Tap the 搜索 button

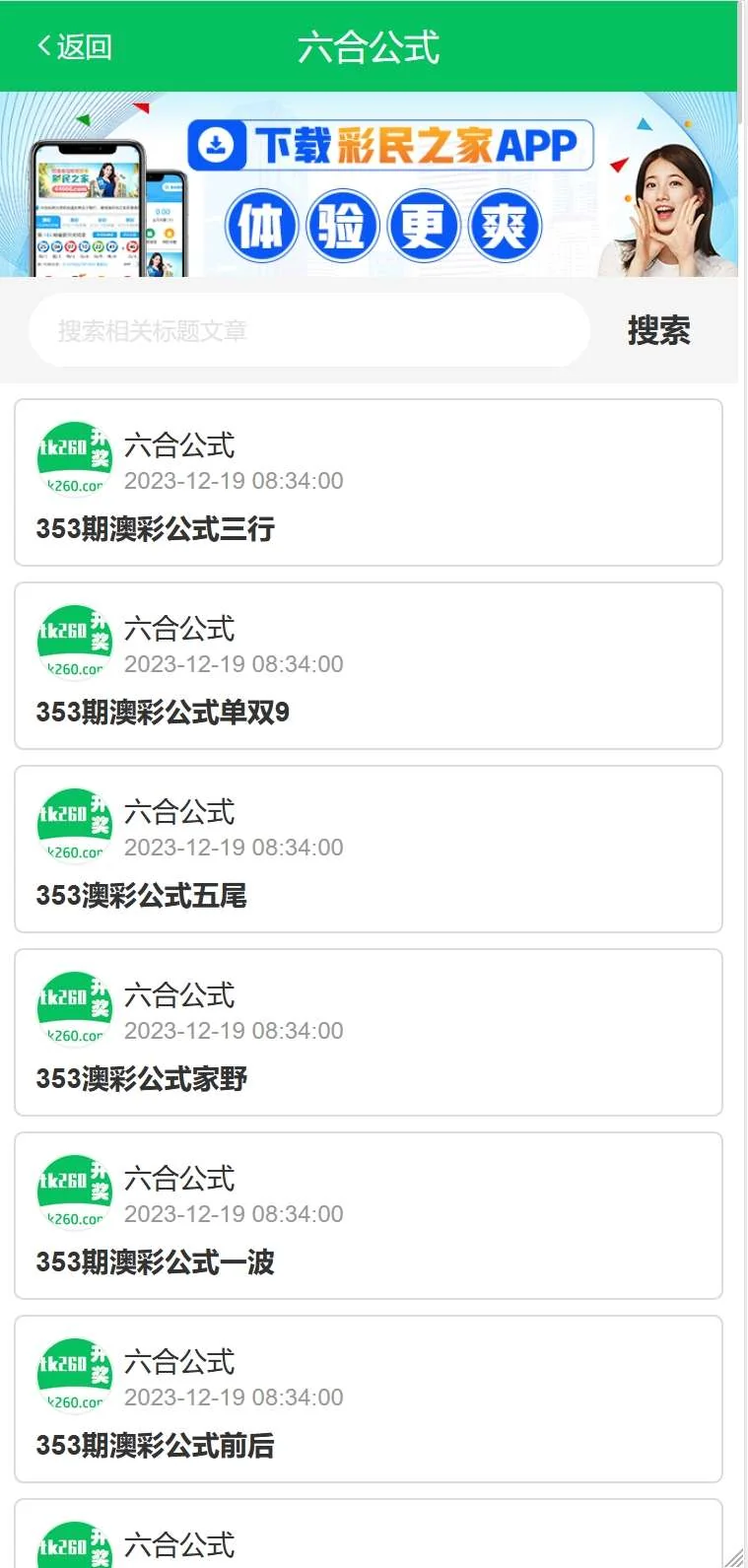pyautogui.click(x=658, y=330)
